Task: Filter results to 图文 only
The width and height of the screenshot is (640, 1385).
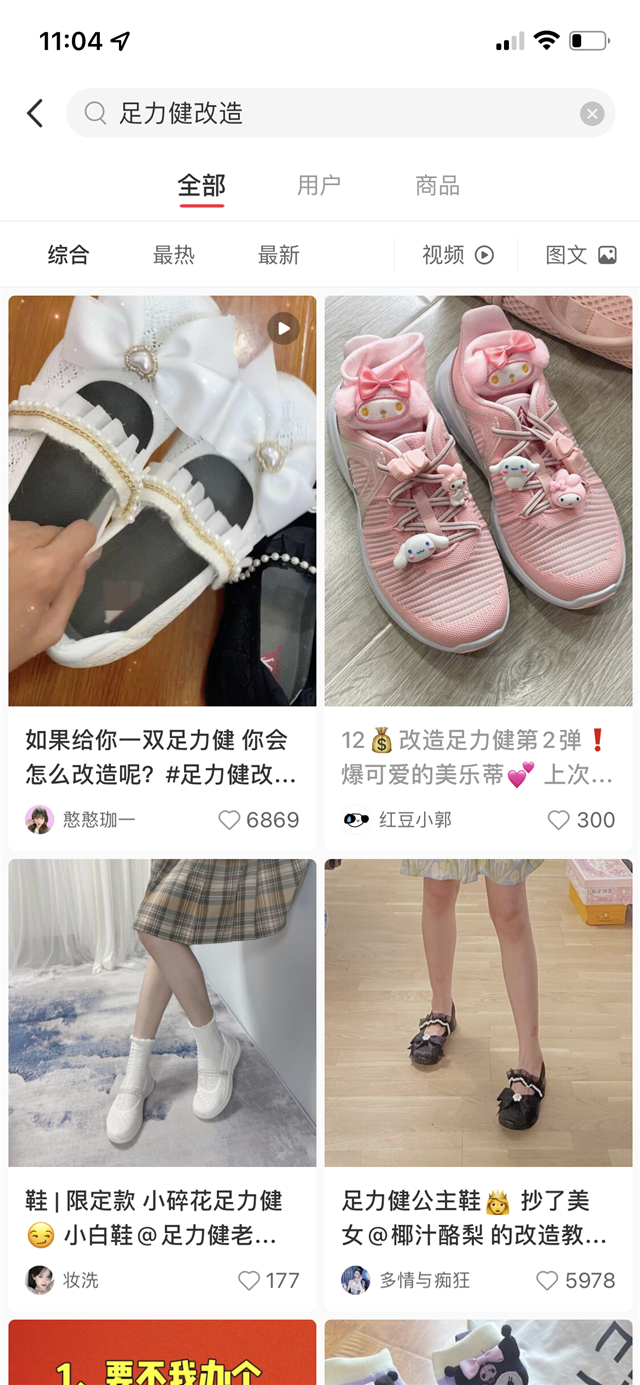Action: click(580, 255)
